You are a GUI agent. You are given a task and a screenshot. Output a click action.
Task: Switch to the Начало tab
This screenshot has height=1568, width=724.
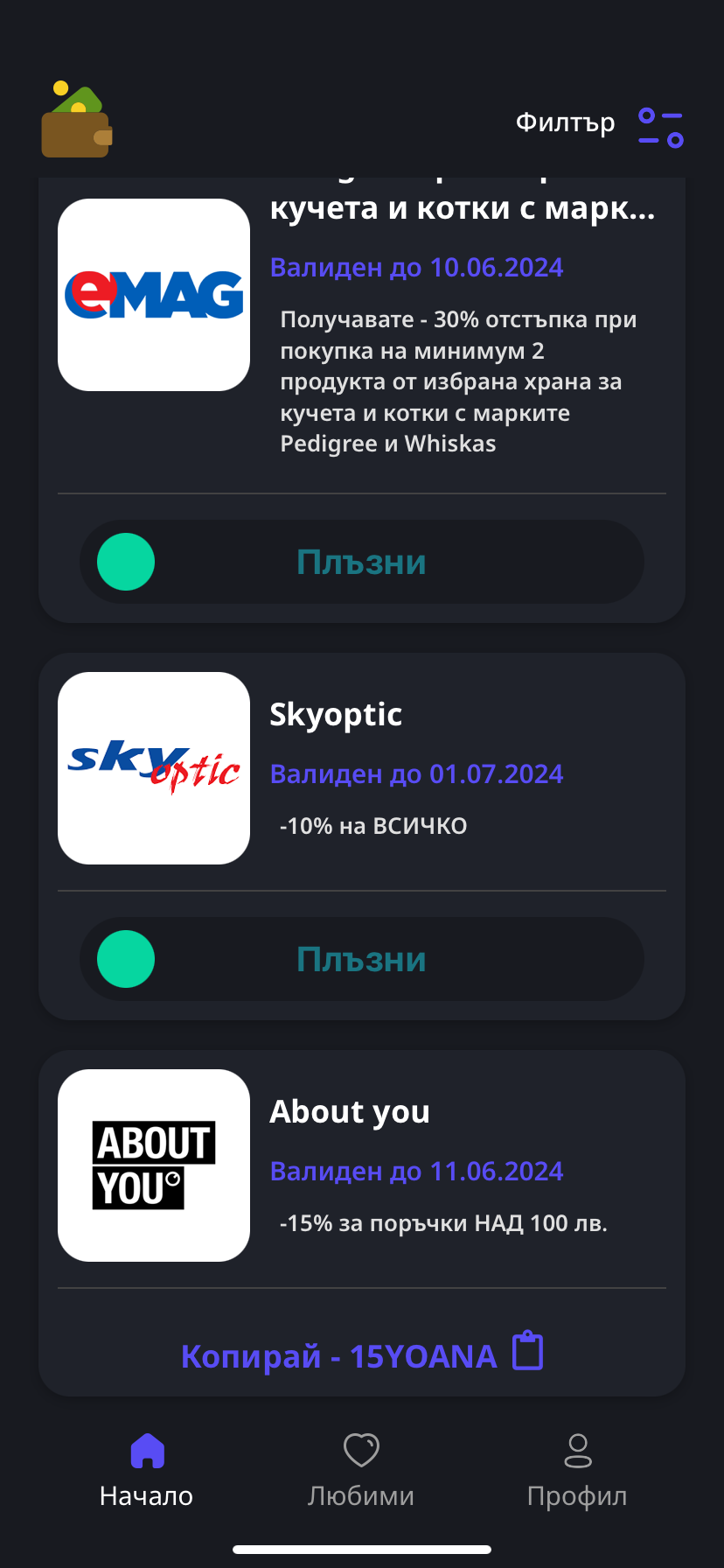147,1470
